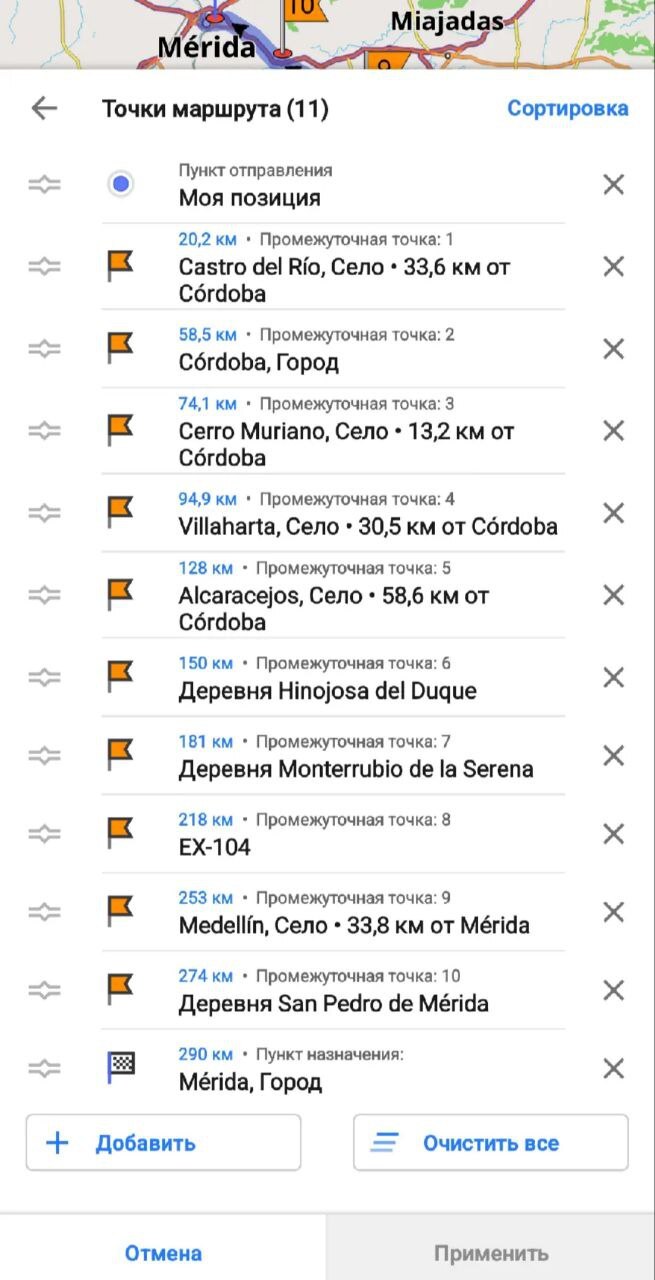The image size is (655, 1280).
Task: Go back using the arrow icon
Action: [x=44, y=108]
